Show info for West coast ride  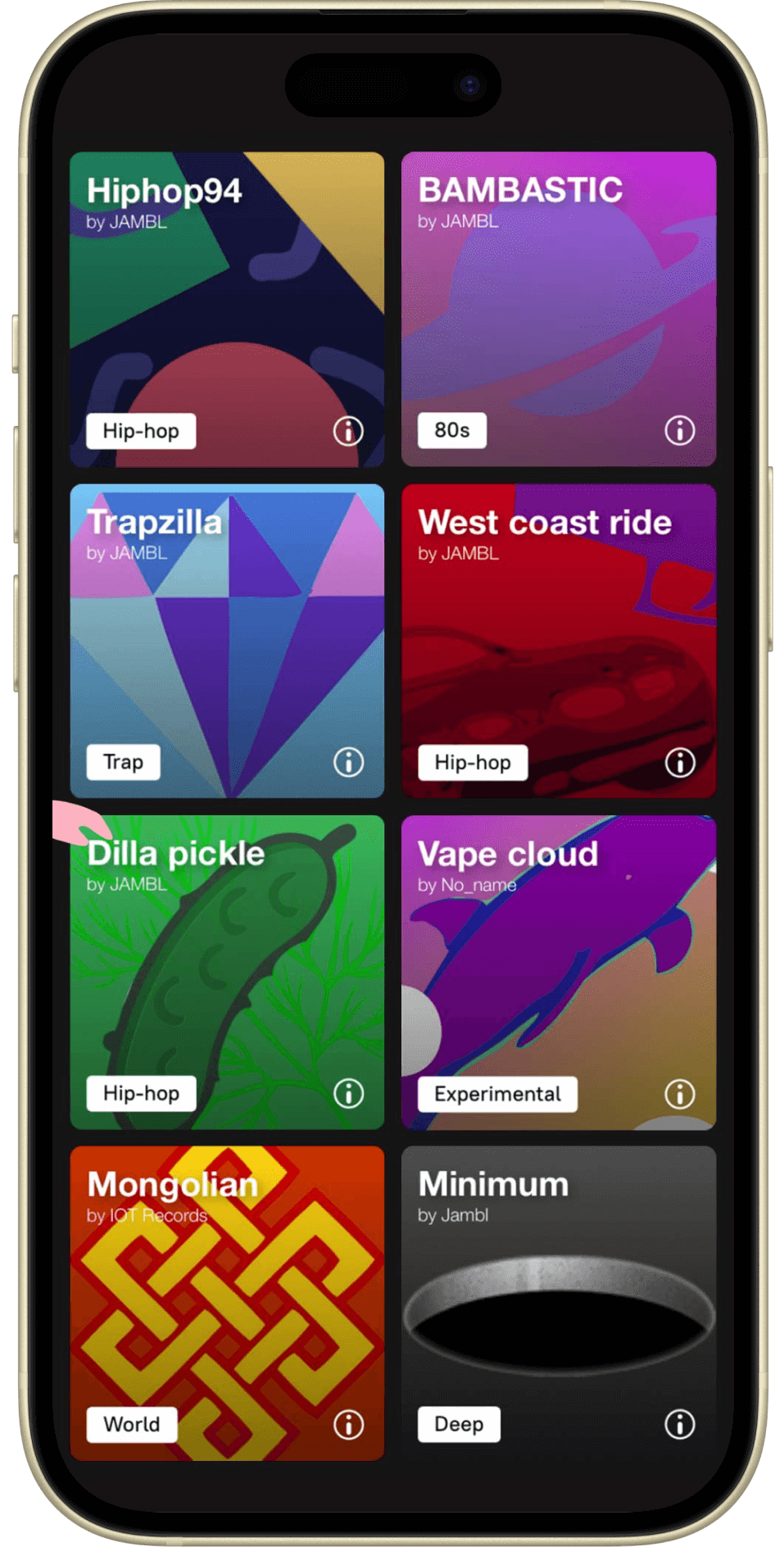(x=679, y=762)
